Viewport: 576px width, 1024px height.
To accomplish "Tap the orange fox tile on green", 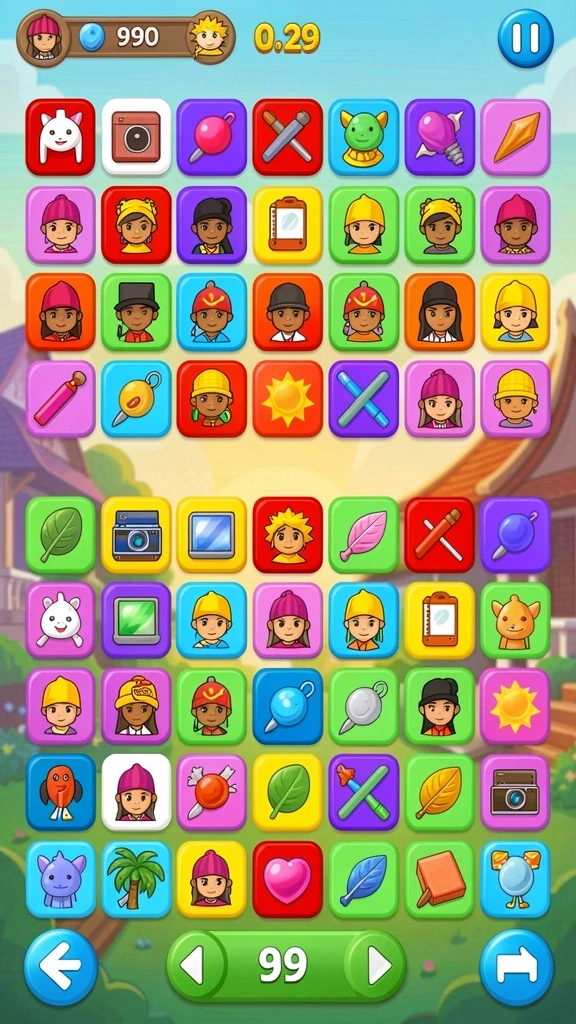I will coord(515,620).
